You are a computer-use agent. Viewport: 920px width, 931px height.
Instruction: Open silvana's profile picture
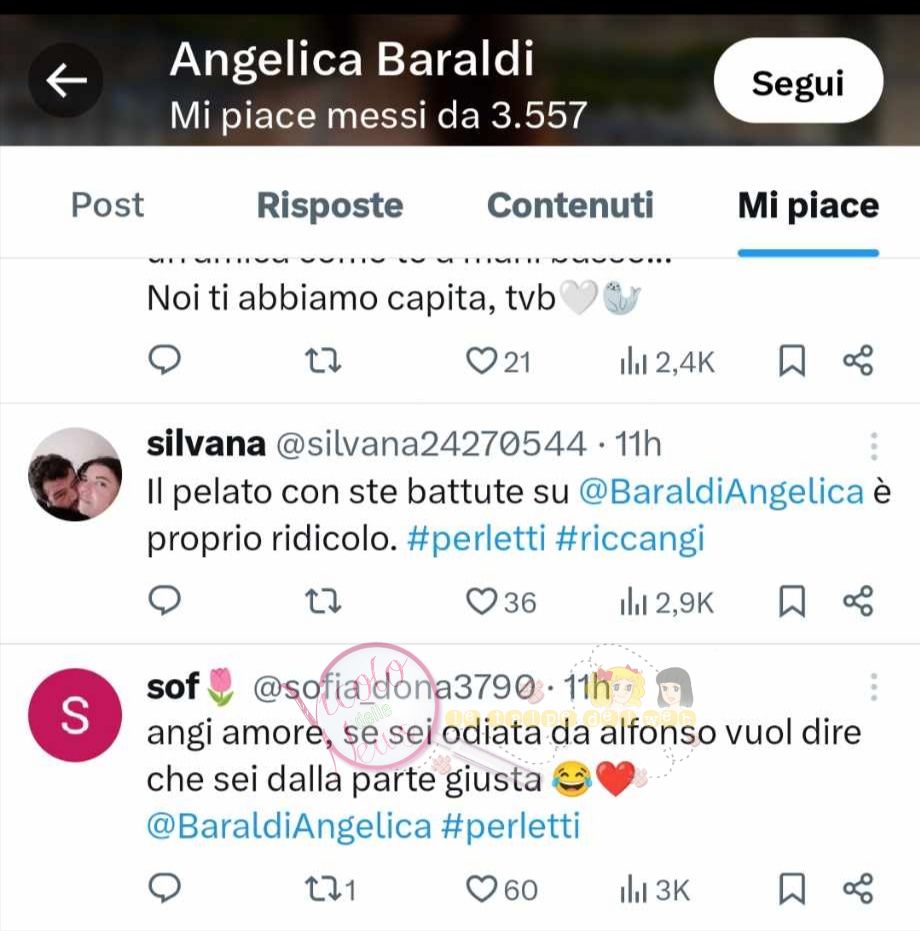click(x=74, y=474)
